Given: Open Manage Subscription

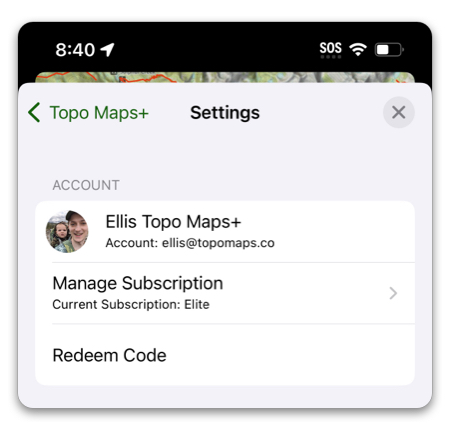Looking at the screenshot, I should [x=225, y=293].
